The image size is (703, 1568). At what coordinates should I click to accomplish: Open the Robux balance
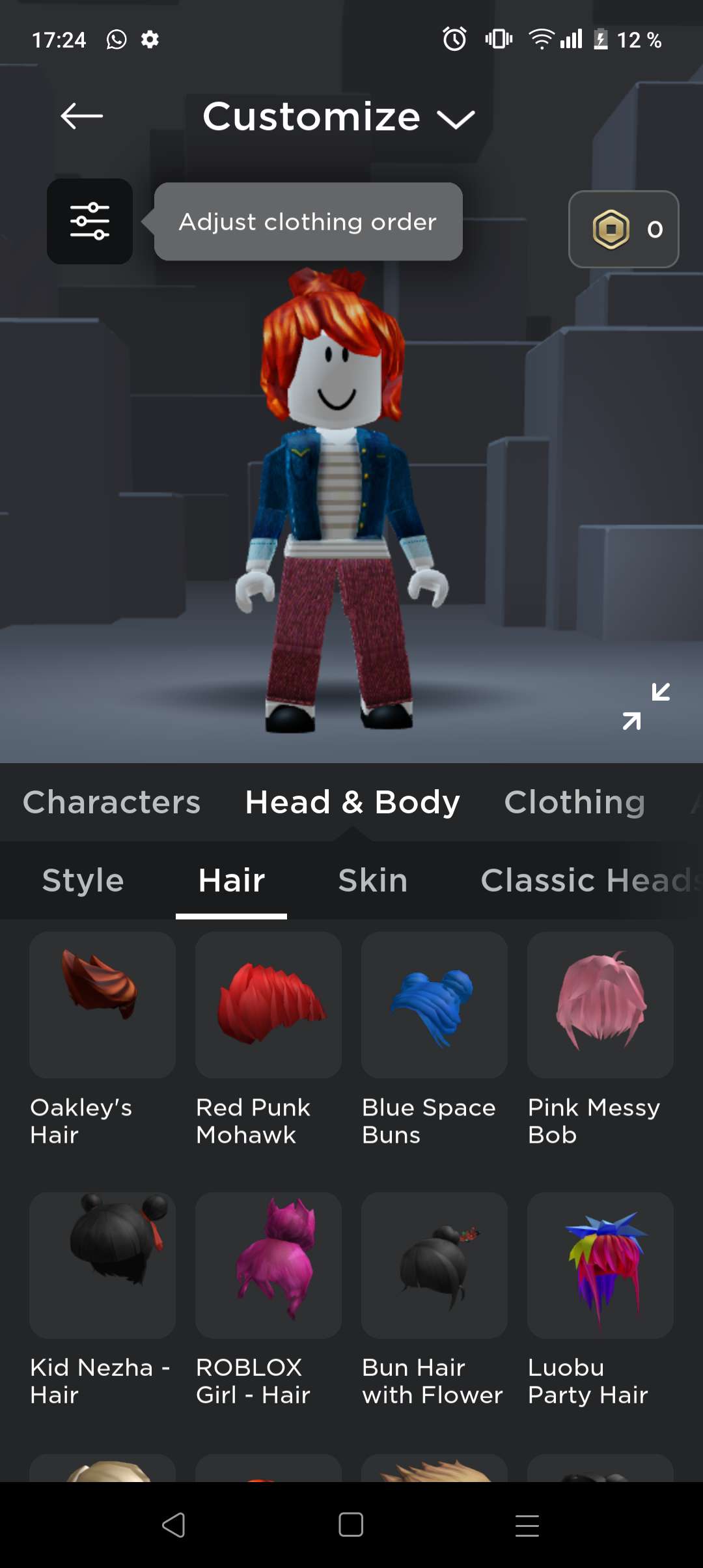624,229
